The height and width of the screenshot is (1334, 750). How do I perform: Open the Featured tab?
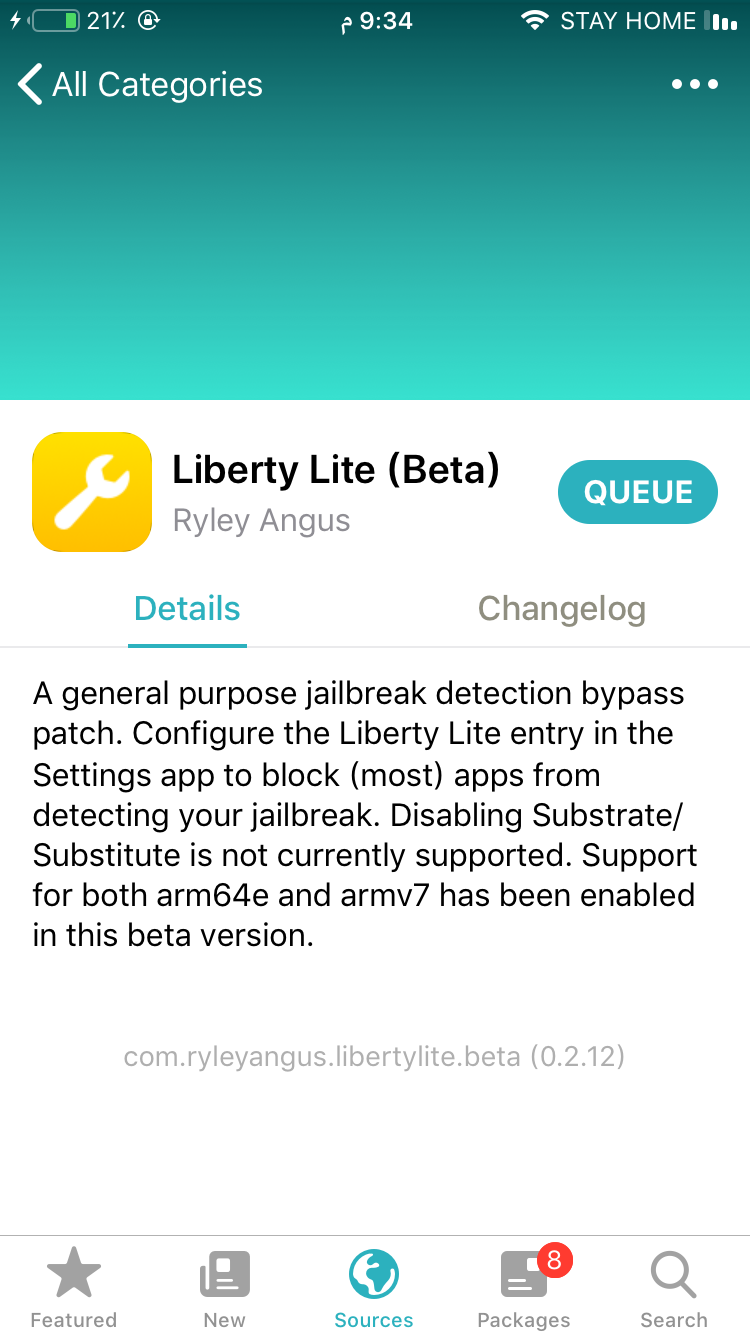[74, 1288]
